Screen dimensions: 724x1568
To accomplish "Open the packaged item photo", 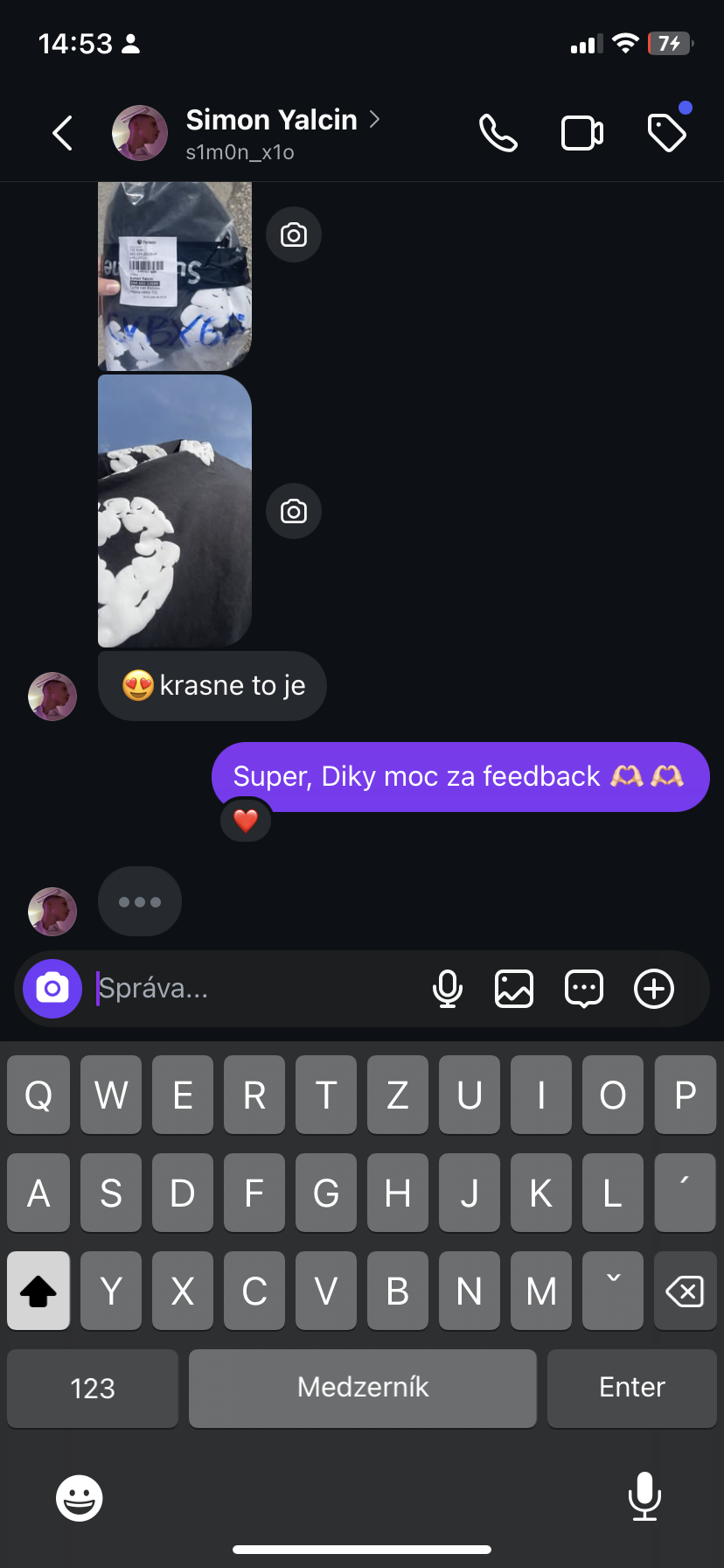I will coord(175,276).
